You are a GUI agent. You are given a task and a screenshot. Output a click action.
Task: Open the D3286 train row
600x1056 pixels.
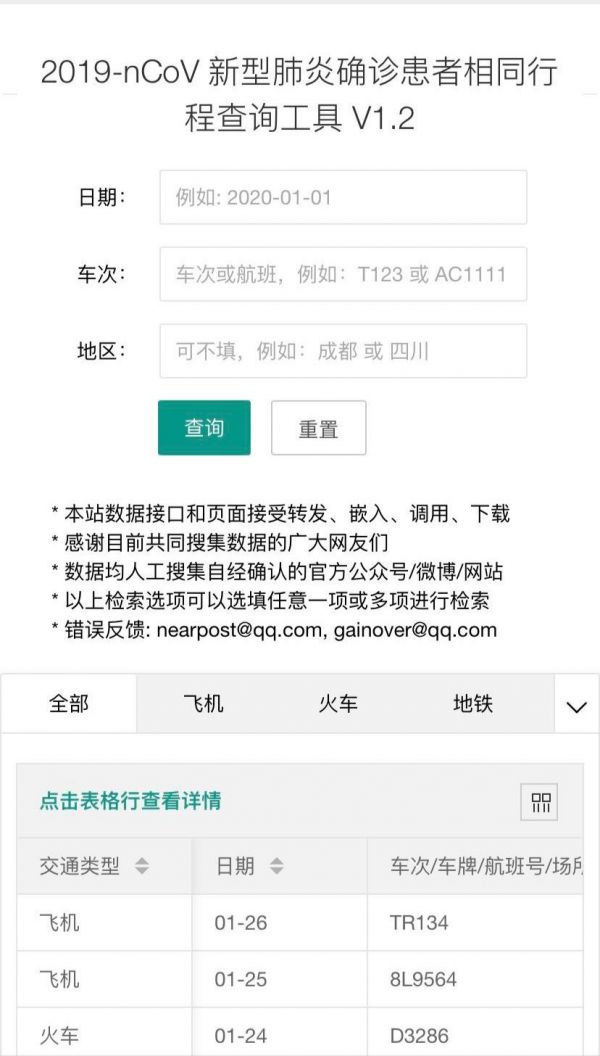click(300, 1035)
